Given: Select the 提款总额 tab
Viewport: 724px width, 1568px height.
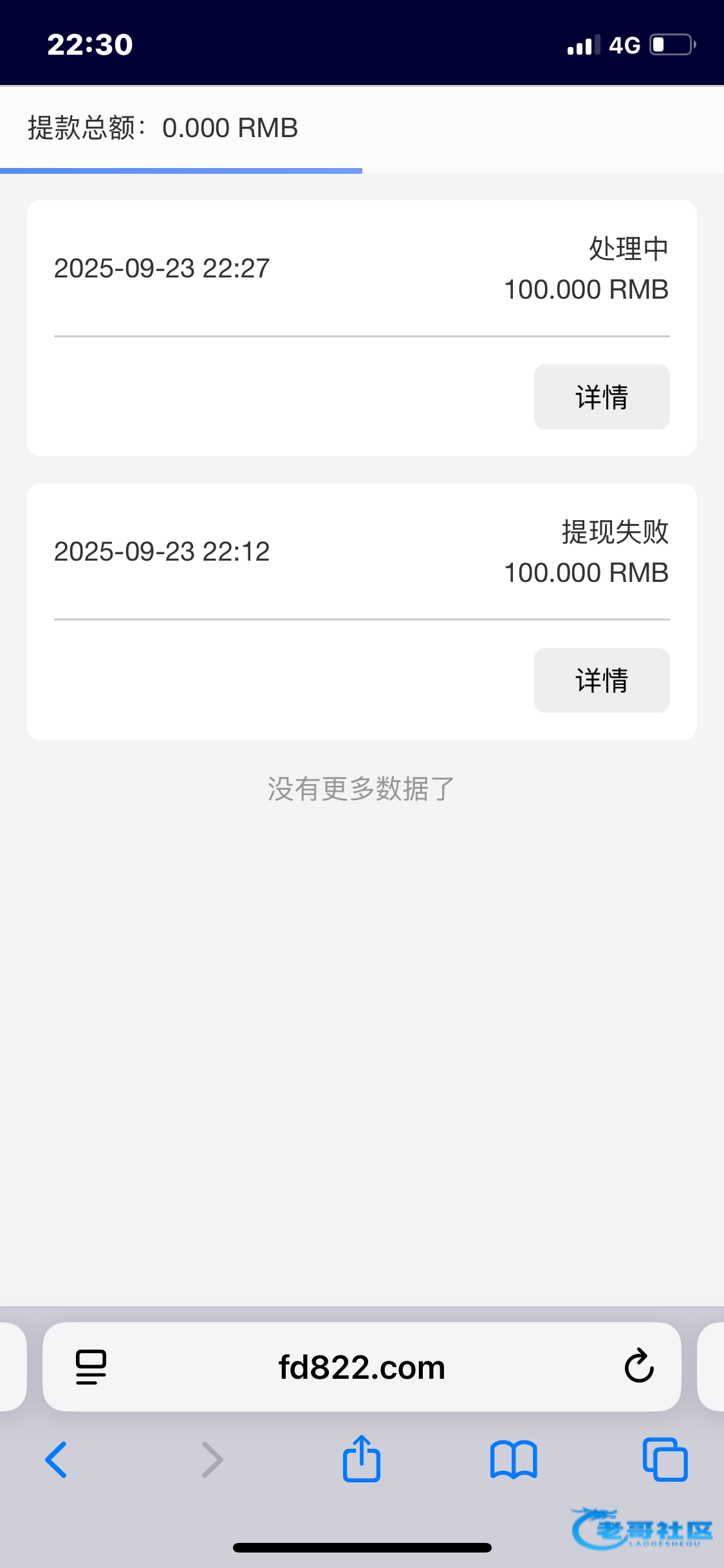Looking at the screenshot, I should point(180,129).
